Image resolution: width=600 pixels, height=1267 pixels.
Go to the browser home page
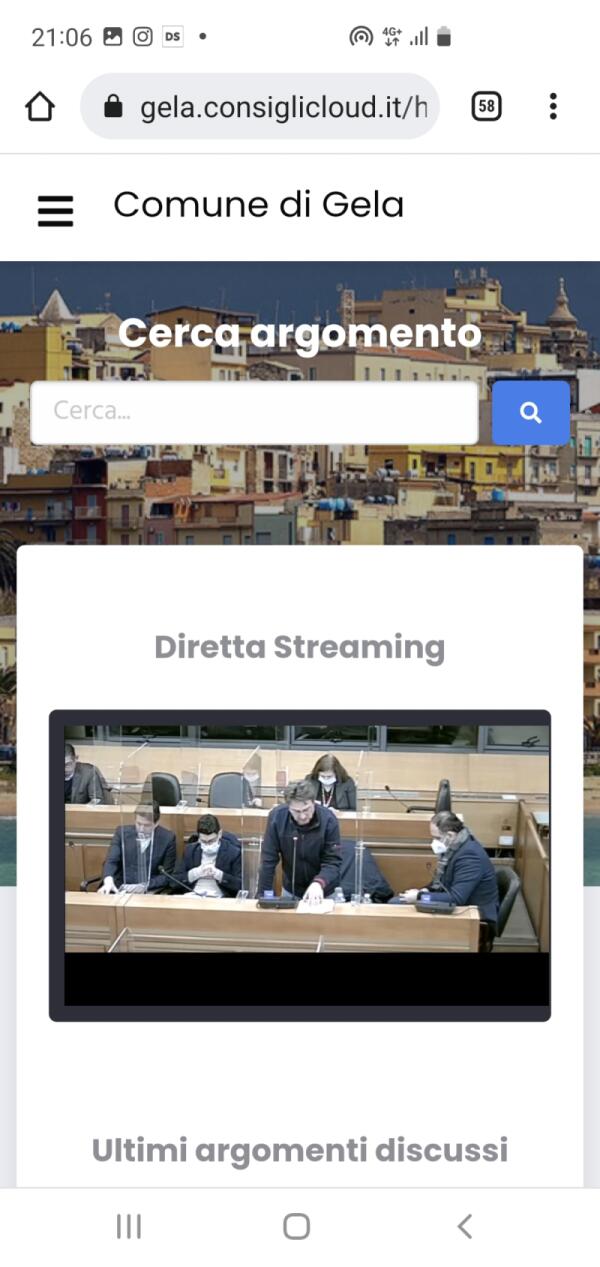pyautogui.click(x=39, y=106)
